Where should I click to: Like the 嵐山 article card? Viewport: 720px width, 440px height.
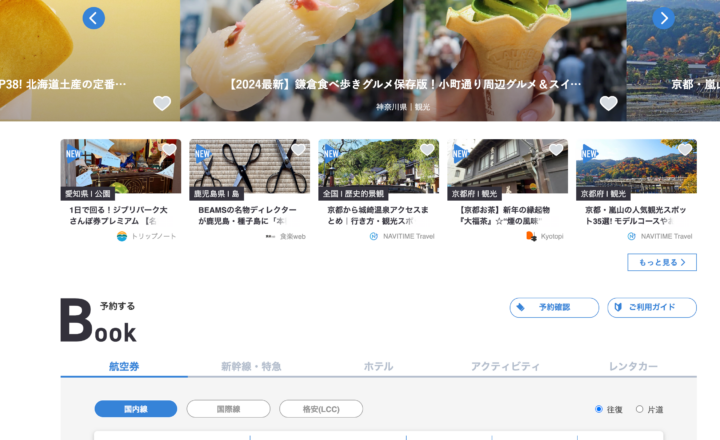coord(685,150)
